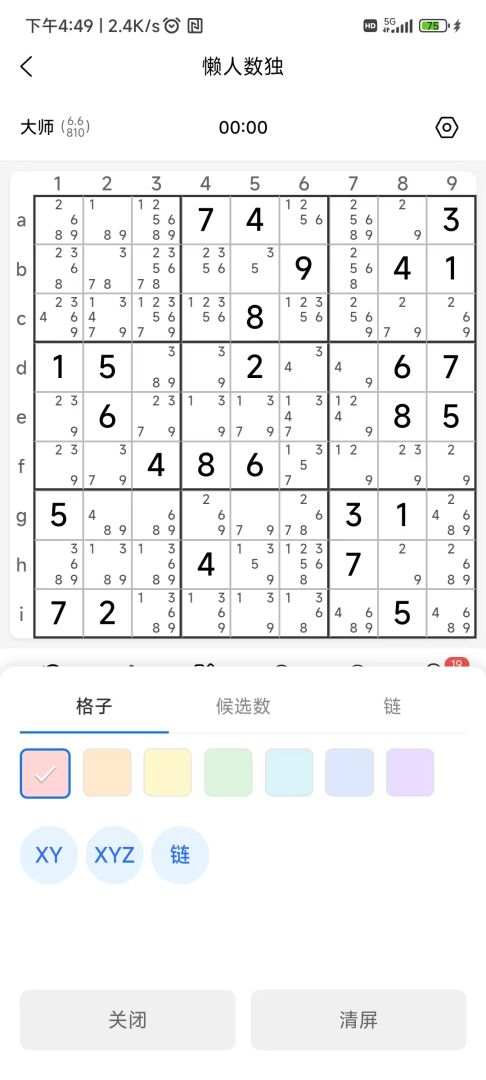The height and width of the screenshot is (1080, 486).
Task: Clear markings with 清屏
Action: (359, 1020)
